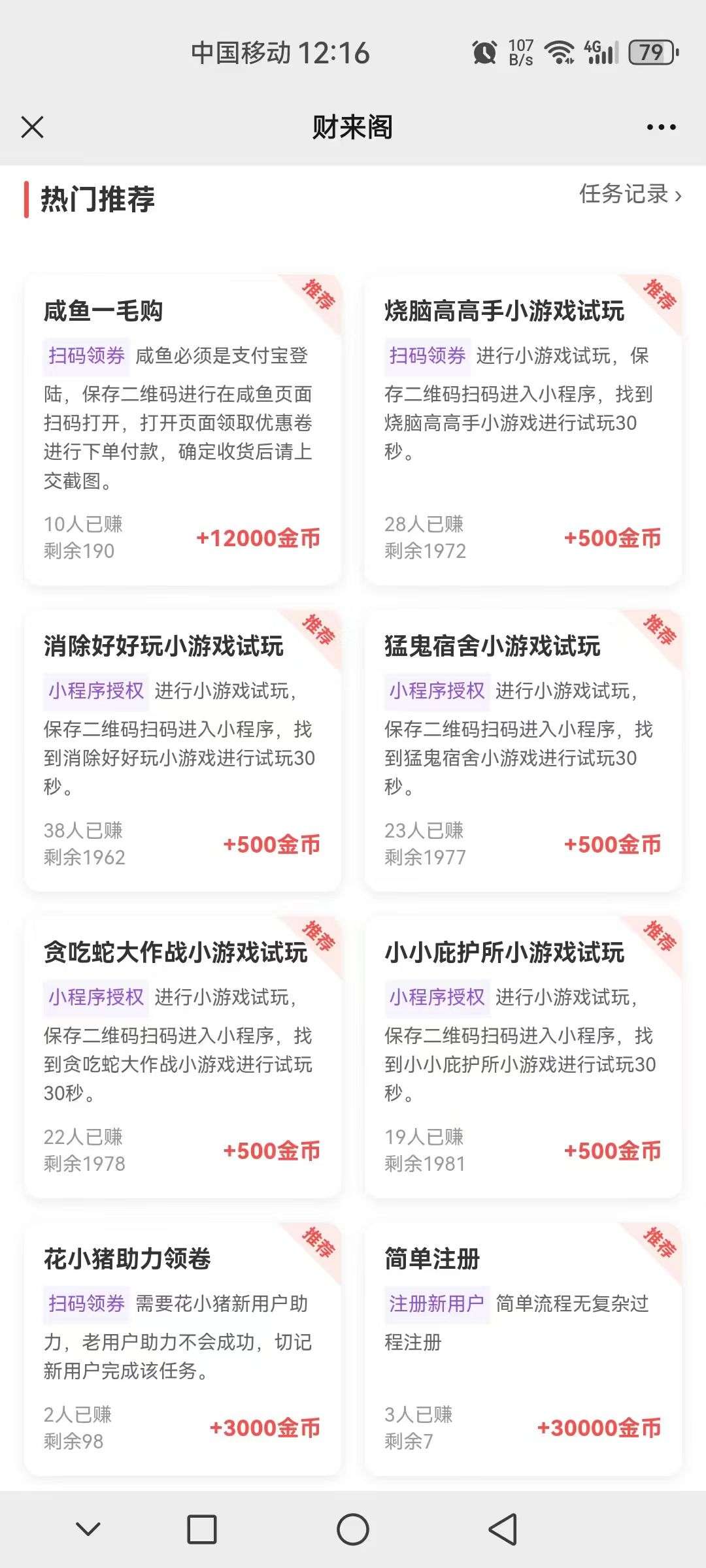The image size is (706, 1568).
Task: Tap the system home button
Action: coord(353,1529)
